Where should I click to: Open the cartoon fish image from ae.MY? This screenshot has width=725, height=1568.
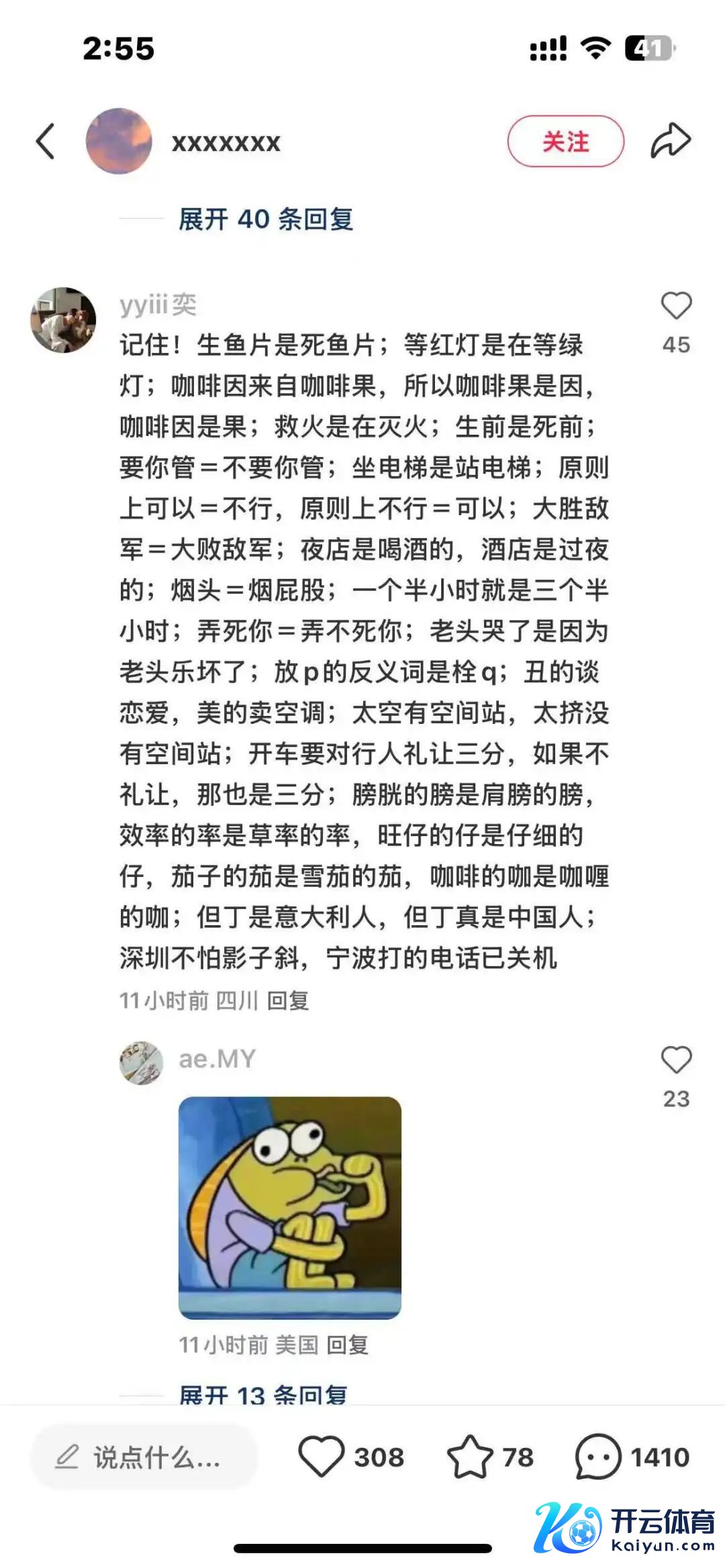point(290,1207)
